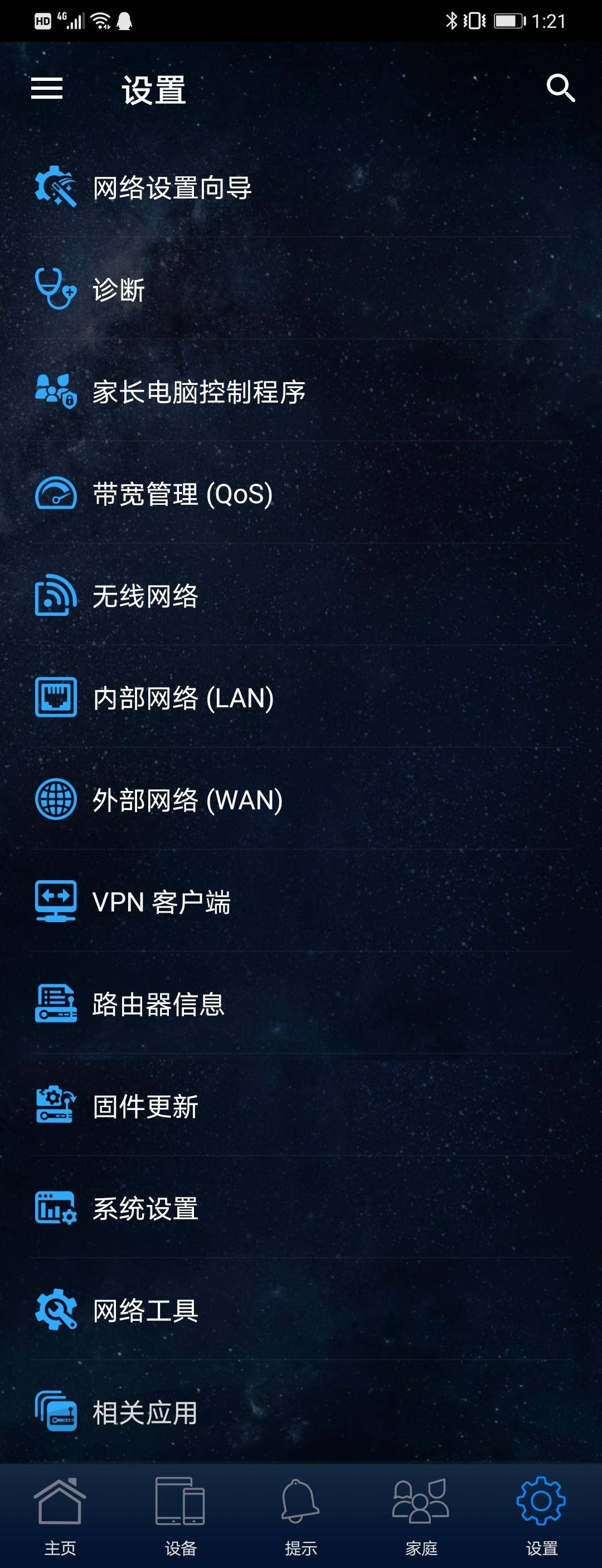Image resolution: width=602 pixels, height=1568 pixels.
Task: Open the hamburger navigation menu
Action: pyautogui.click(x=47, y=89)
